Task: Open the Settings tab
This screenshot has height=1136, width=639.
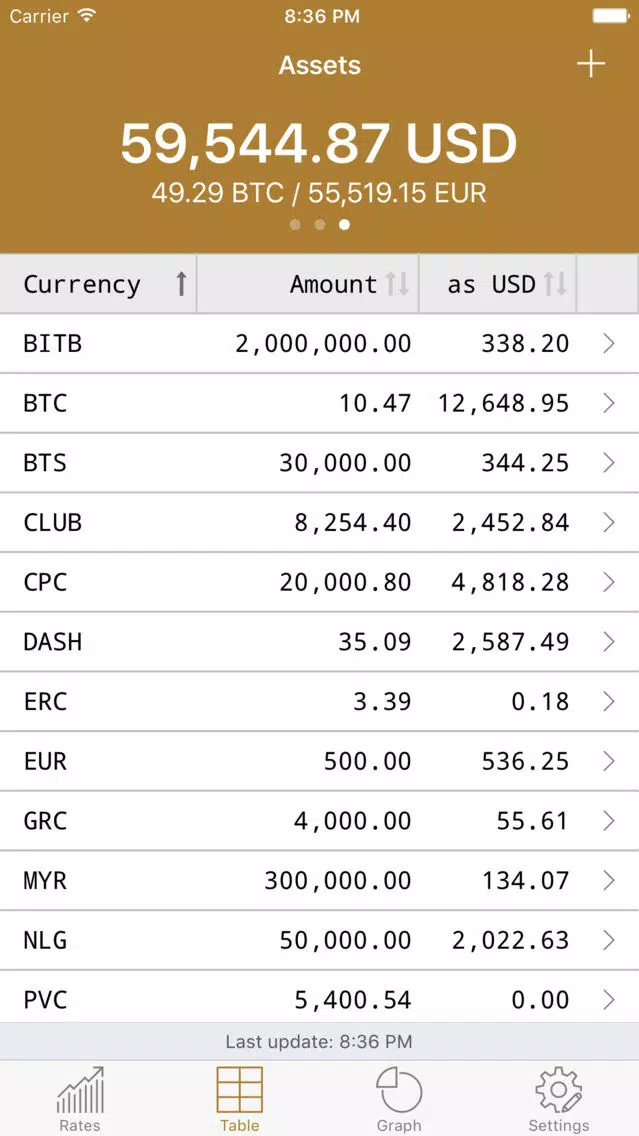Action: (559, 1099)
